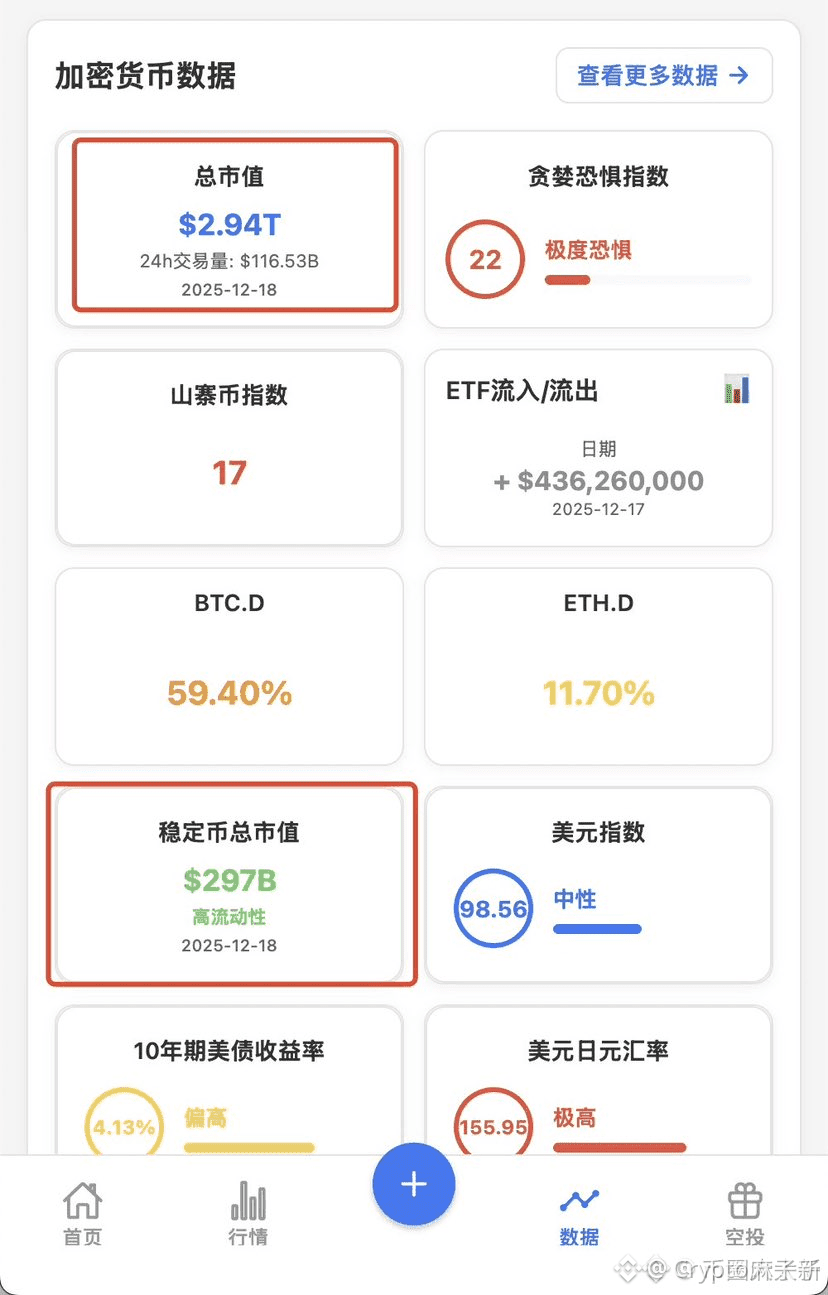Open the 数据 data tab icon

pos(578,1197)
